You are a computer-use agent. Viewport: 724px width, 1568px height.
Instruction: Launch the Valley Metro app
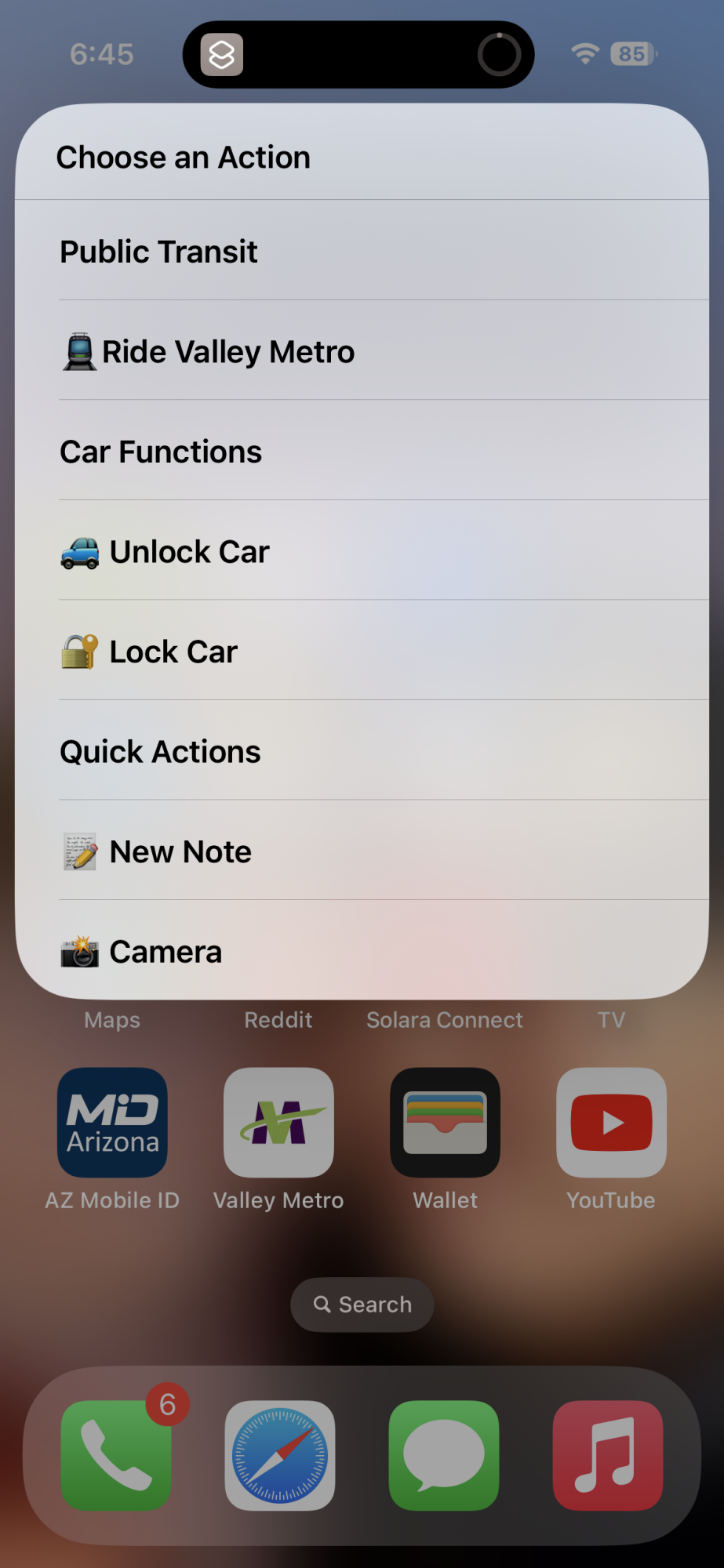point(278,1123)
